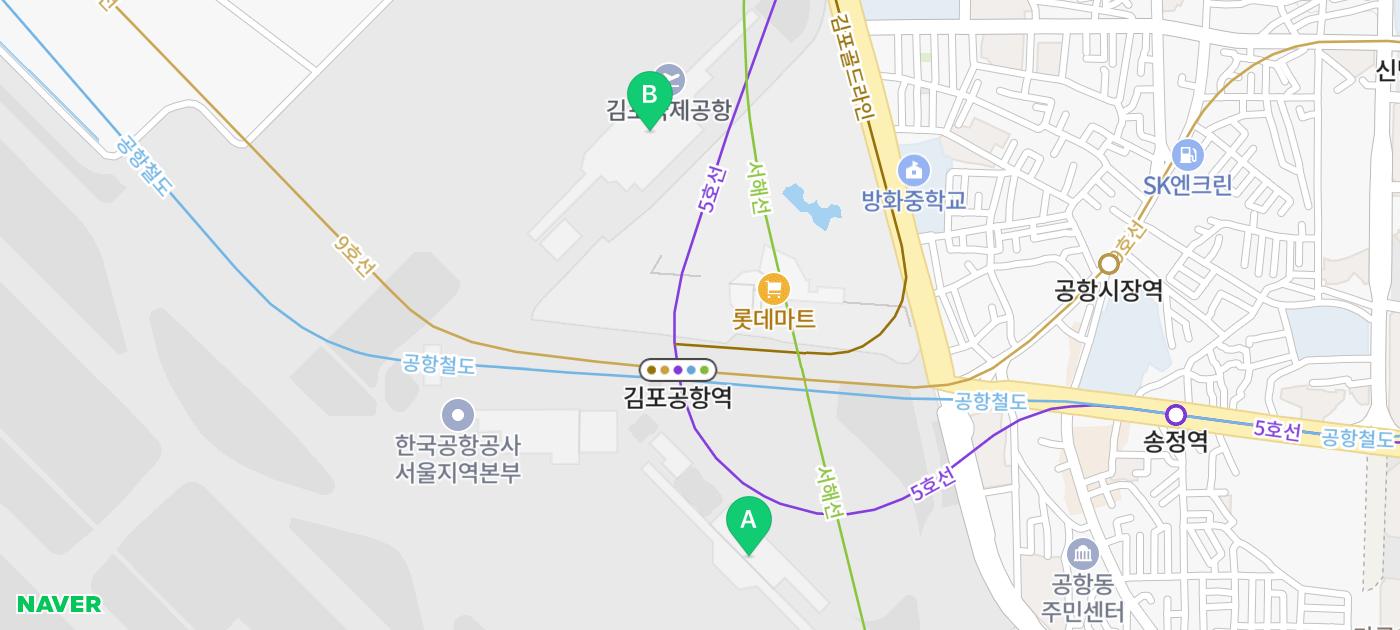1400x630 pixels.
Task: Tap the 방화중학교 school place icon
Action: coord(913,170)
